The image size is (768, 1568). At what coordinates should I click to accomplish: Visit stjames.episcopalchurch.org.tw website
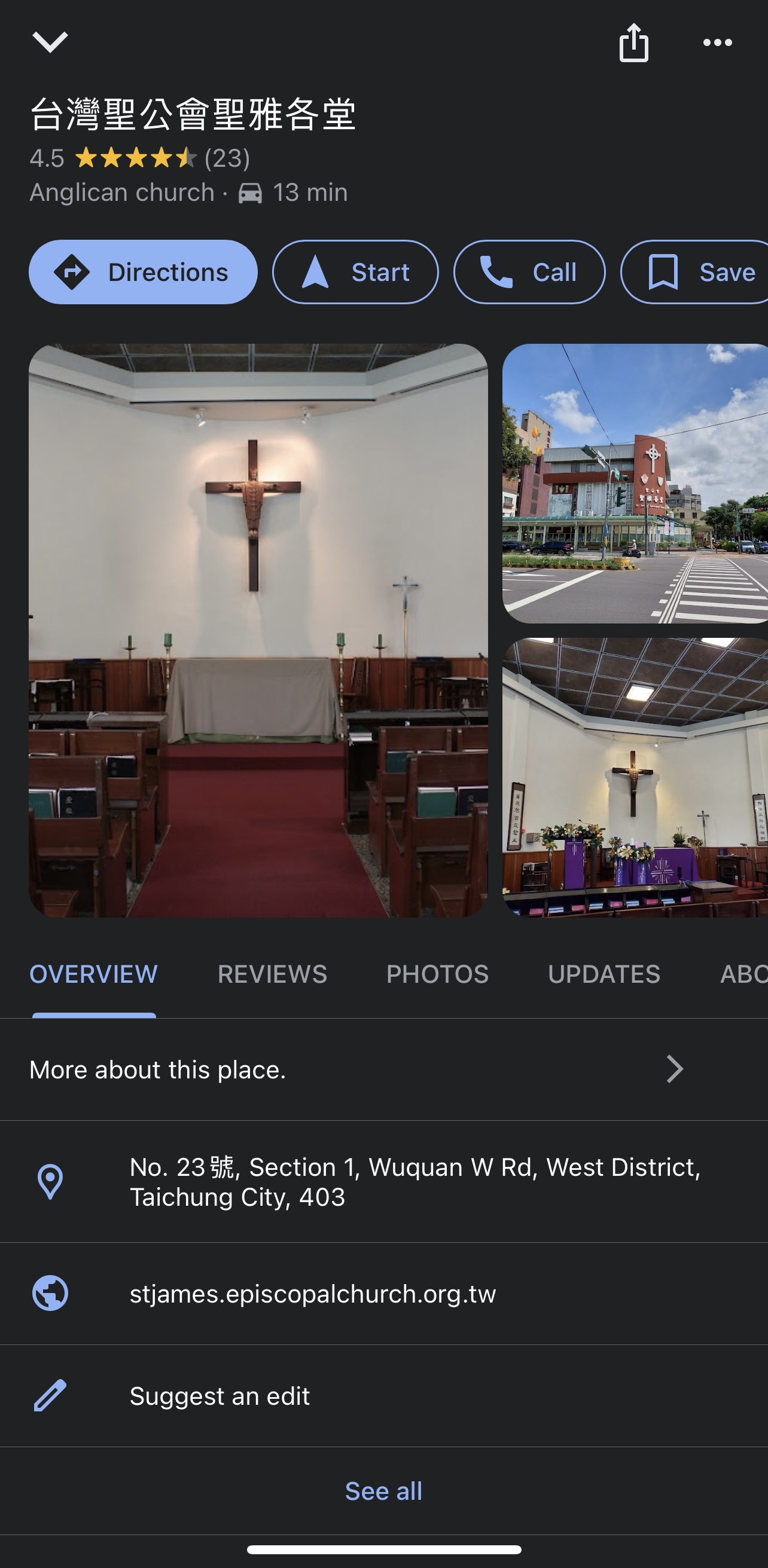312,1294
